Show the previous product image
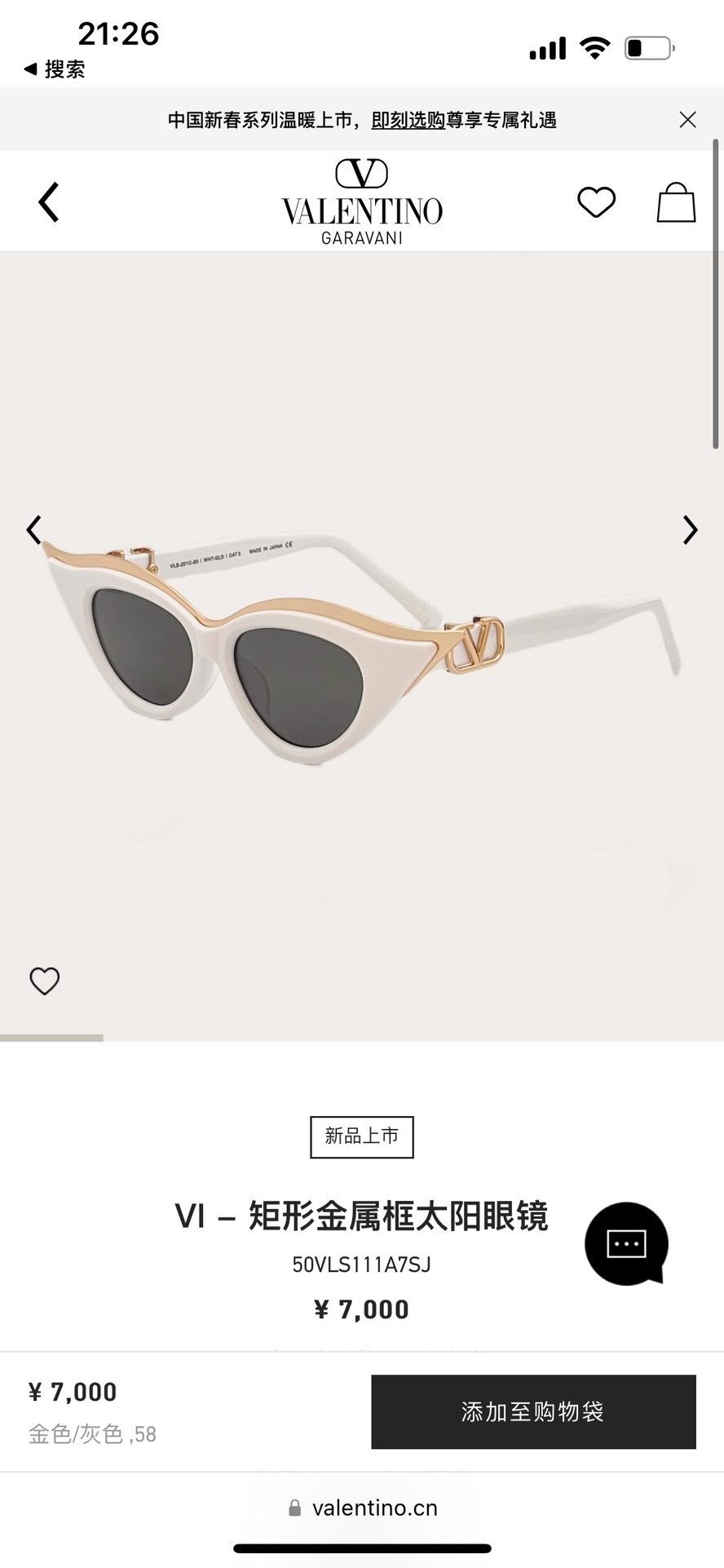The image size is (724, 1568). point(33,530)
